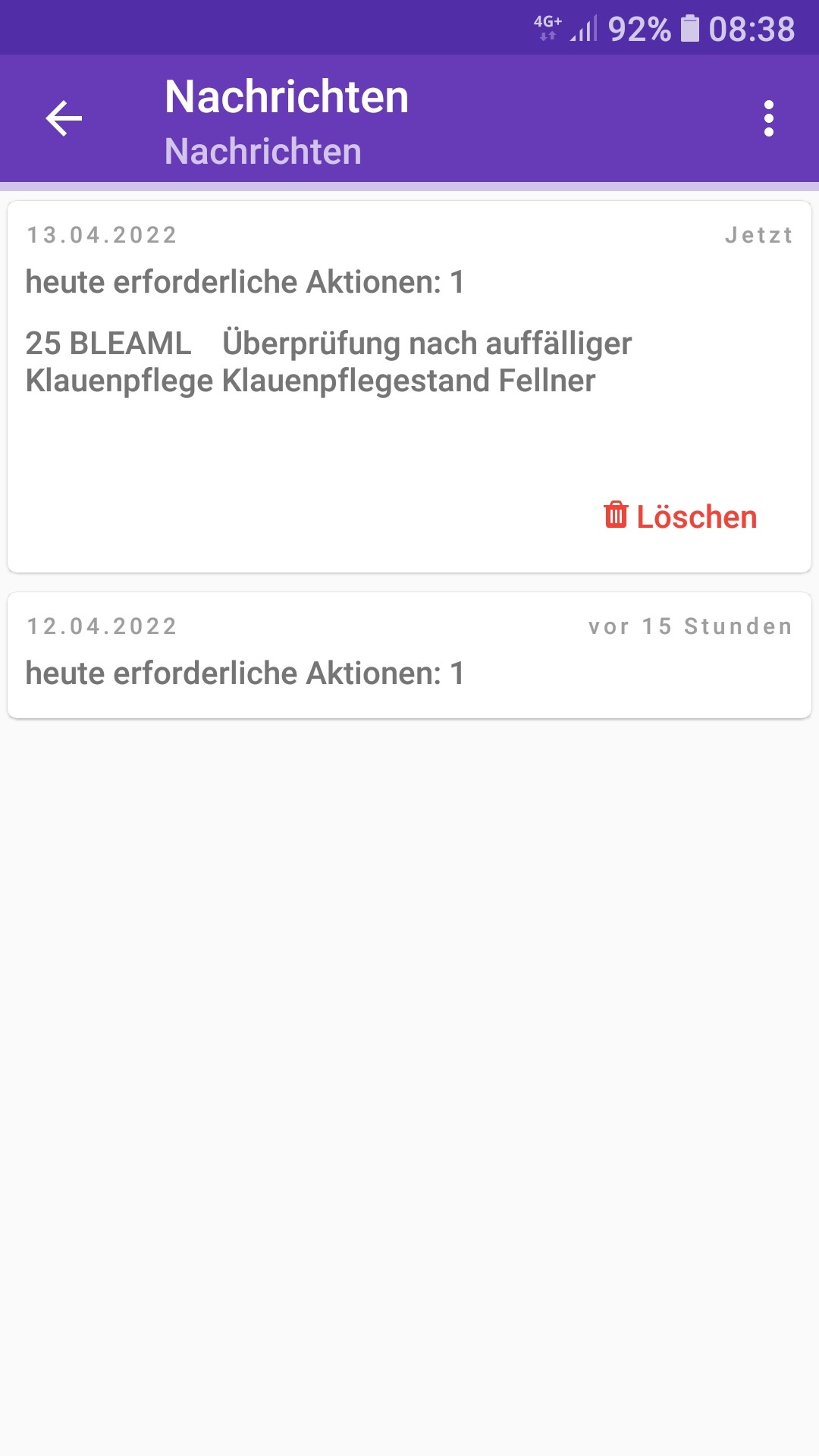Tap Löschen to delete the message
This screenshot has height=1456, width=819.
680,516
